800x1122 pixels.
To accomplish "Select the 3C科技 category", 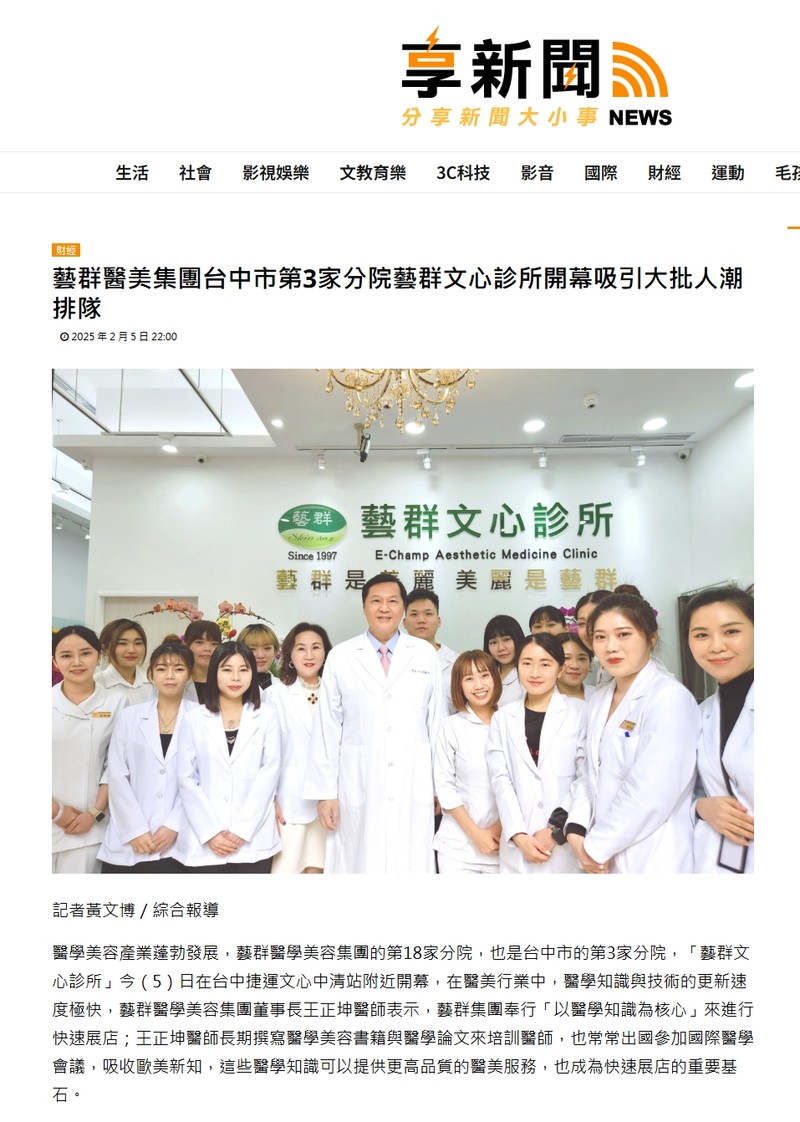I will 463,173.
